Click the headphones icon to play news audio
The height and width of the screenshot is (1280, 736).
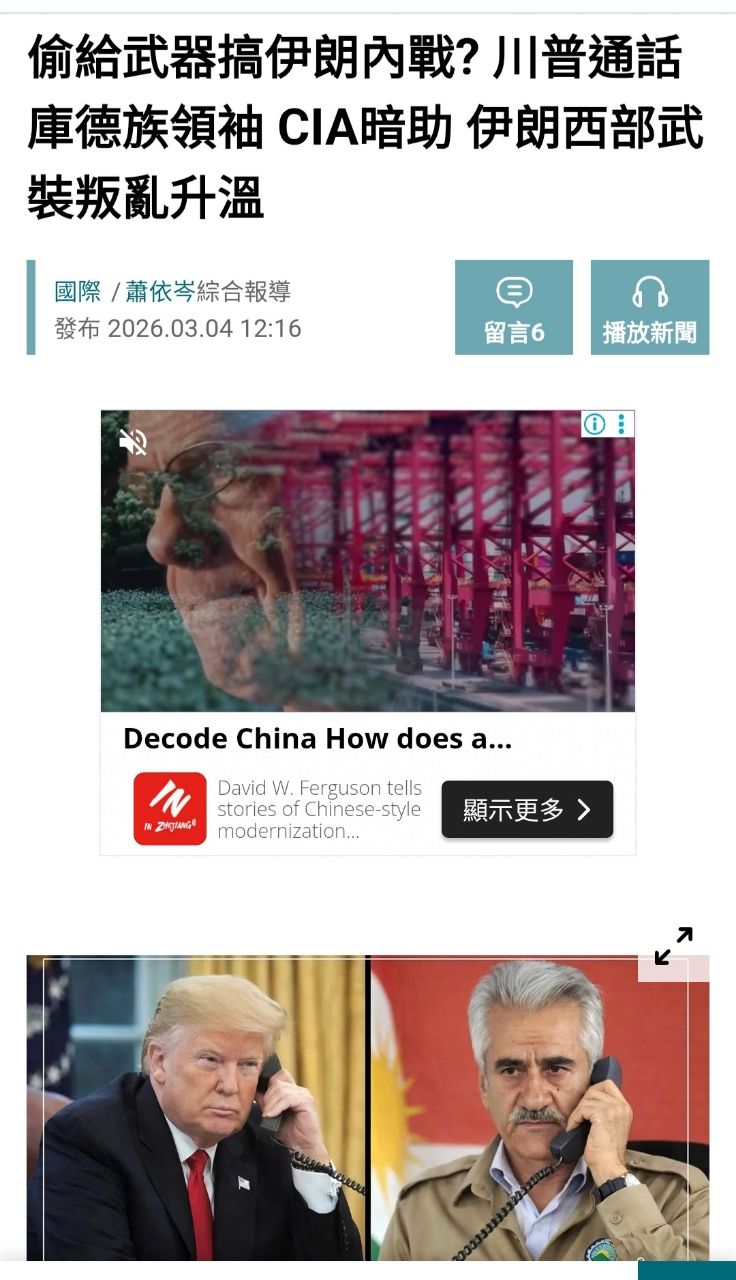point(650,293)
